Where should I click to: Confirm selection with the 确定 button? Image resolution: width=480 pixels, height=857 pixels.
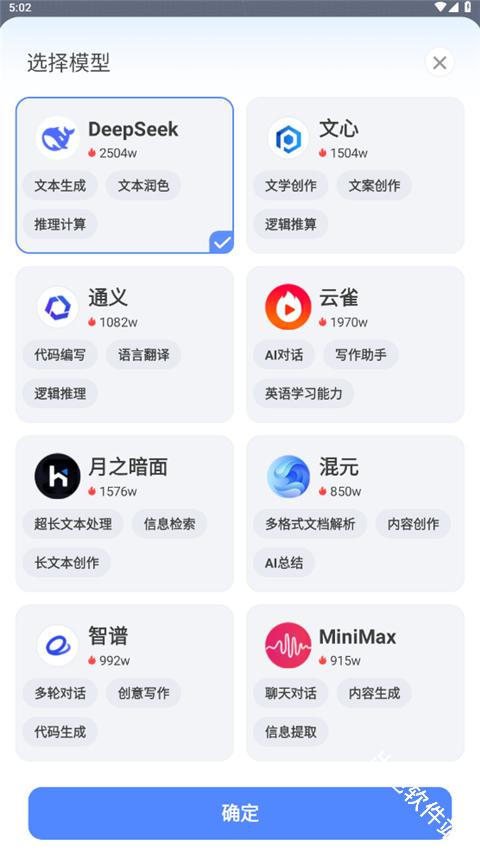pos(240,813)
